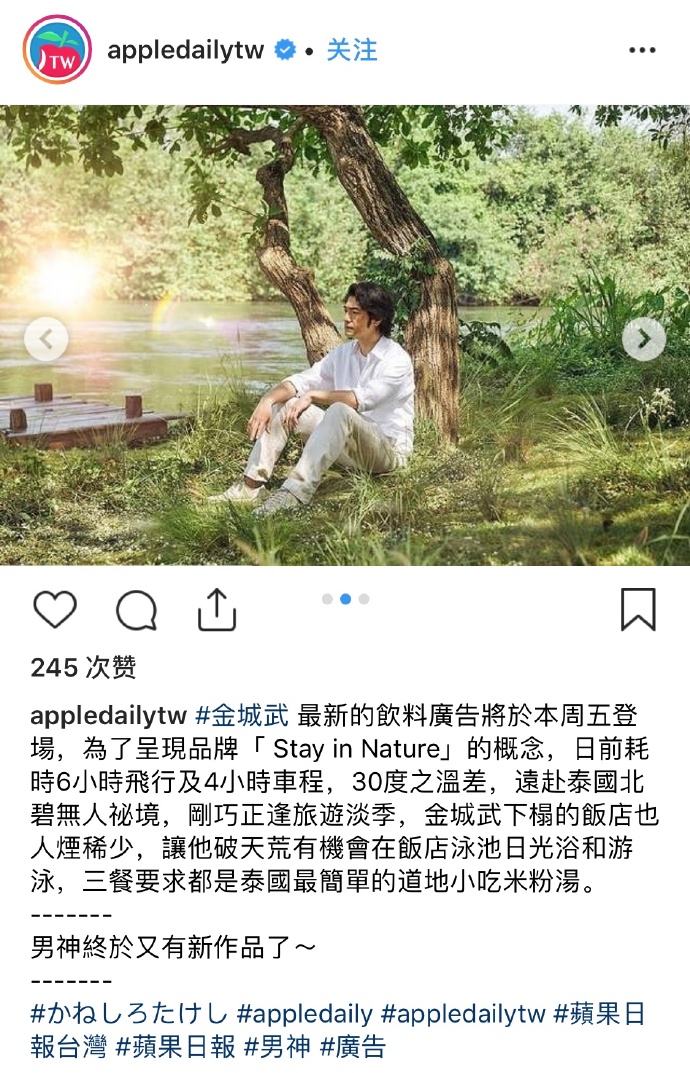Go to previous photo with left arrow
690x1073 pixels.
coord(46,340)
